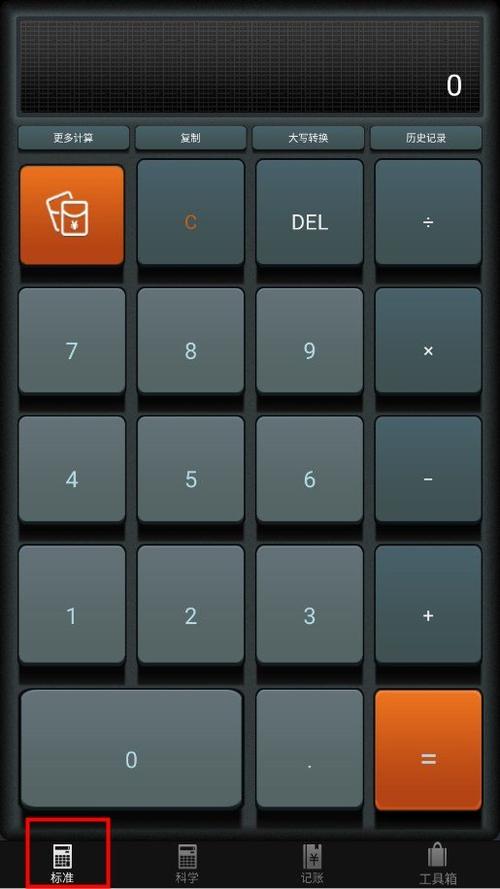Viewport: 500px width, 889px height.
Task: Tap the DEL key
Action: tap(310, 213)
